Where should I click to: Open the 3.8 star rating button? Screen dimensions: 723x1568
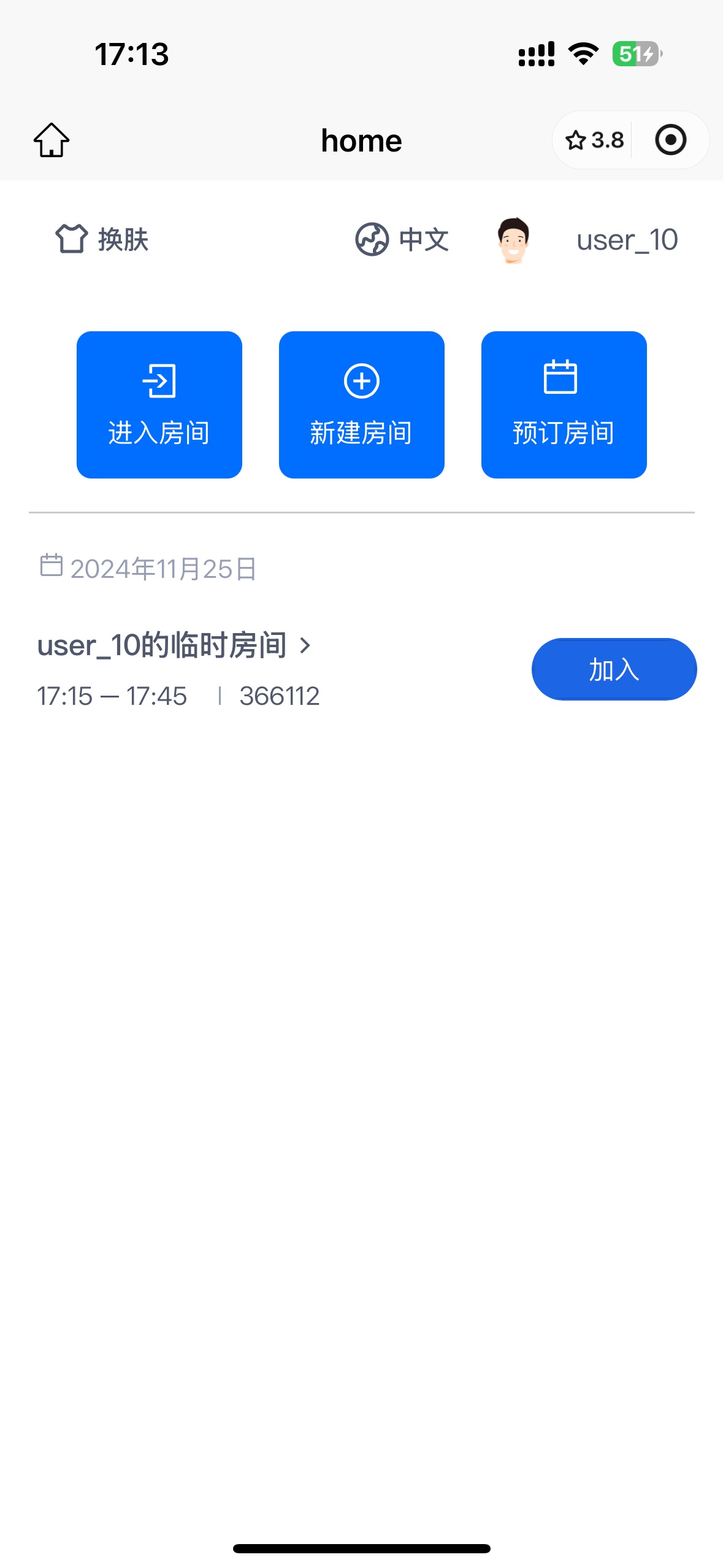[x=594, y=140]
